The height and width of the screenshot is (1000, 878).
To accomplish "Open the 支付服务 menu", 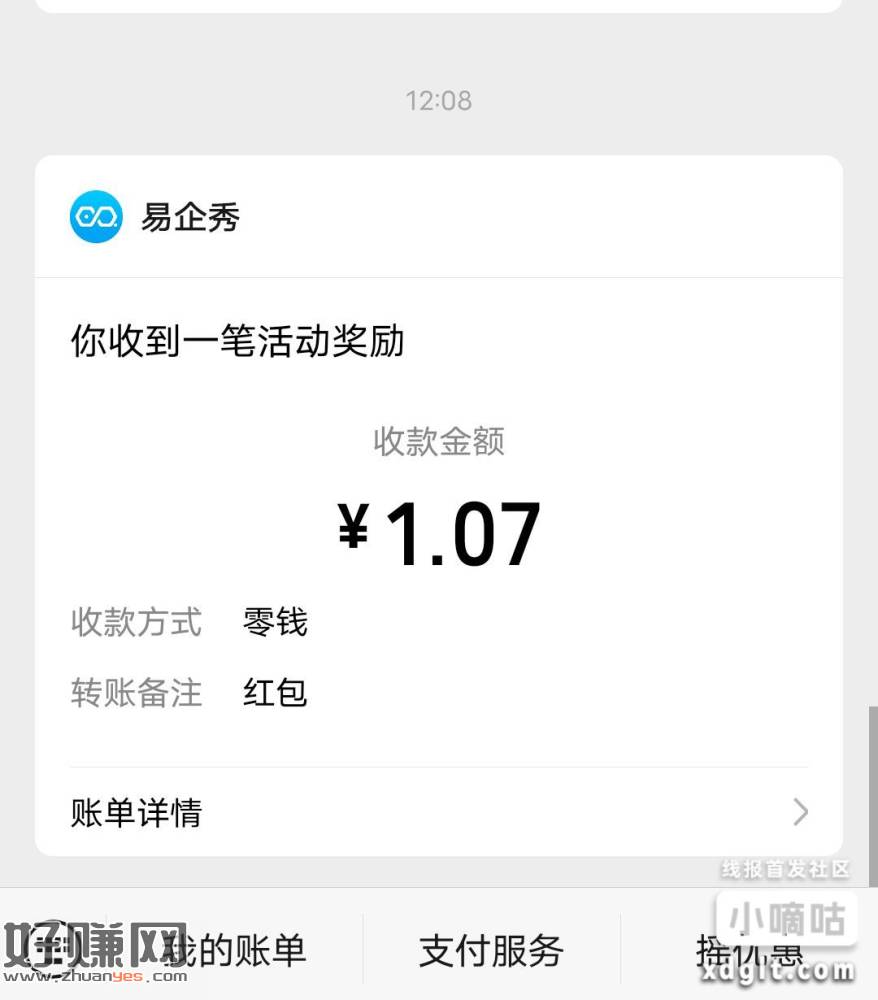I will (x=491, y=950).
